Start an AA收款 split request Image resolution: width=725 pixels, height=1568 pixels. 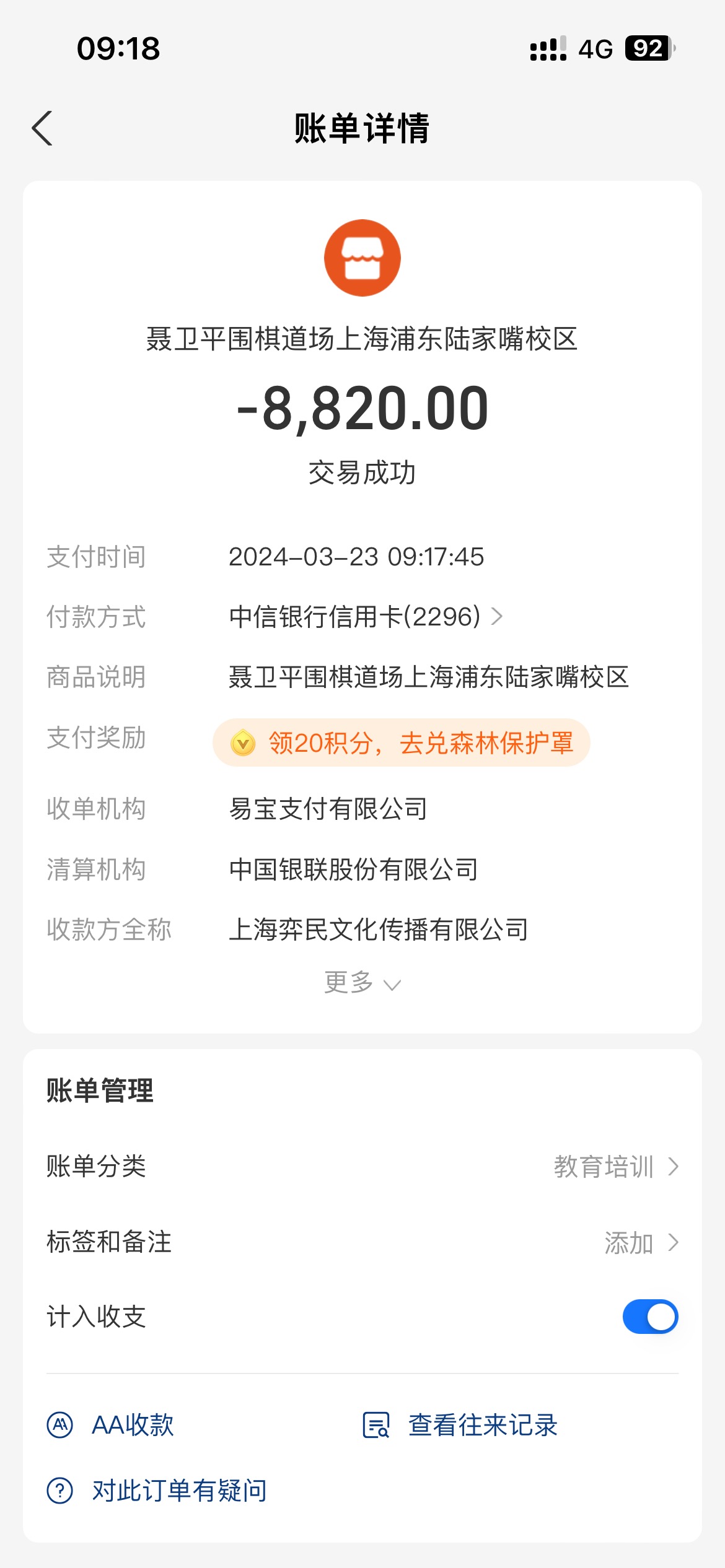[x=110, y=1425]
